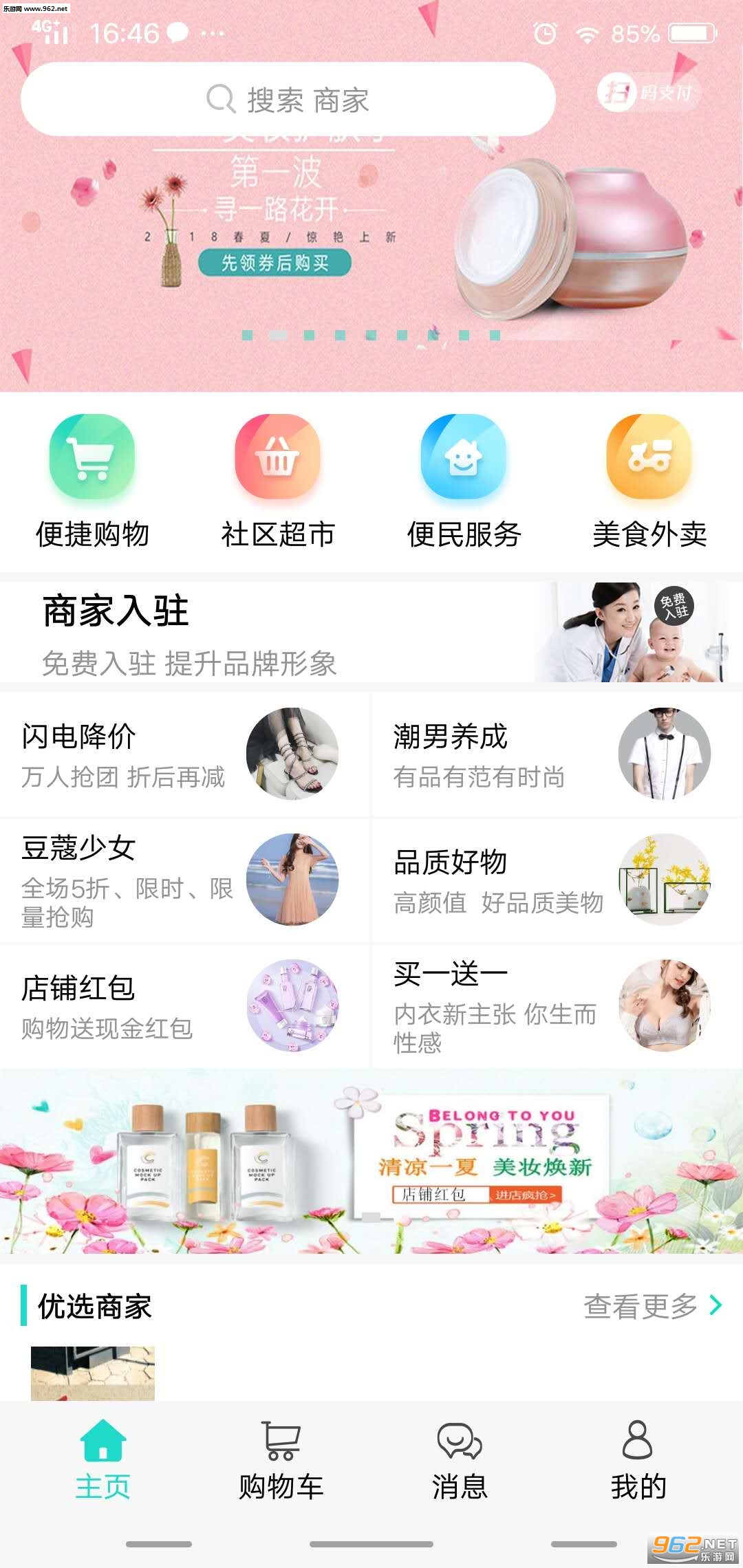
Task: Switch to the 消息 tab
Action: pyautogui.click(x=460, y=1459)
